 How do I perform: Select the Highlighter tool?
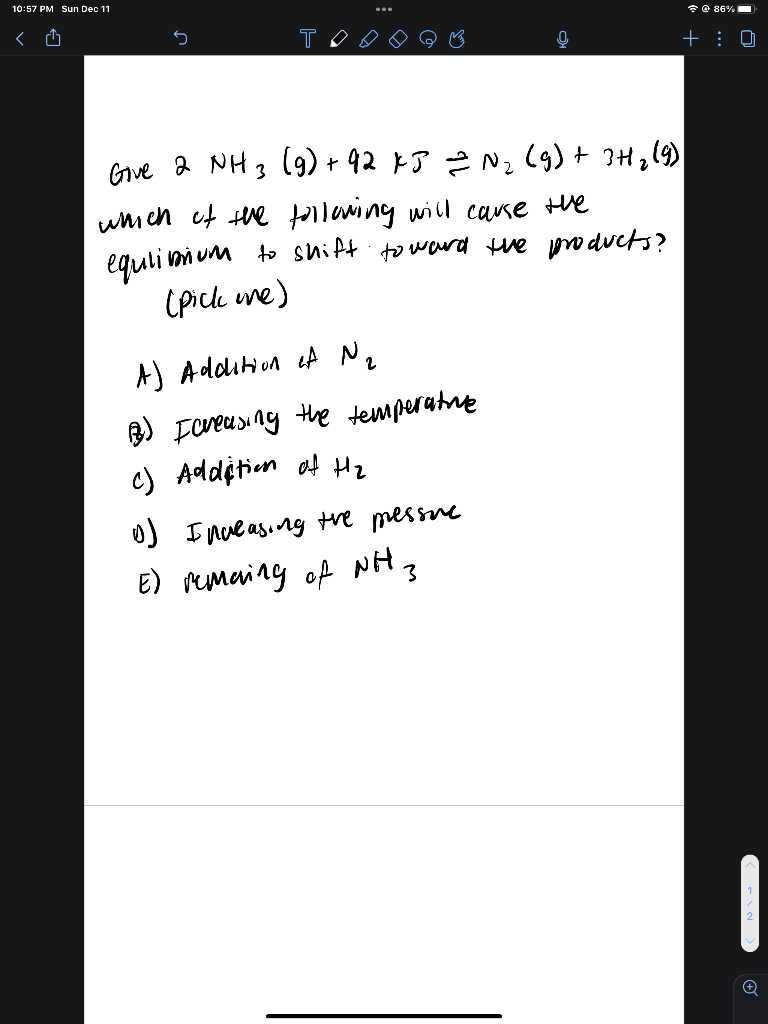(369, 38)
